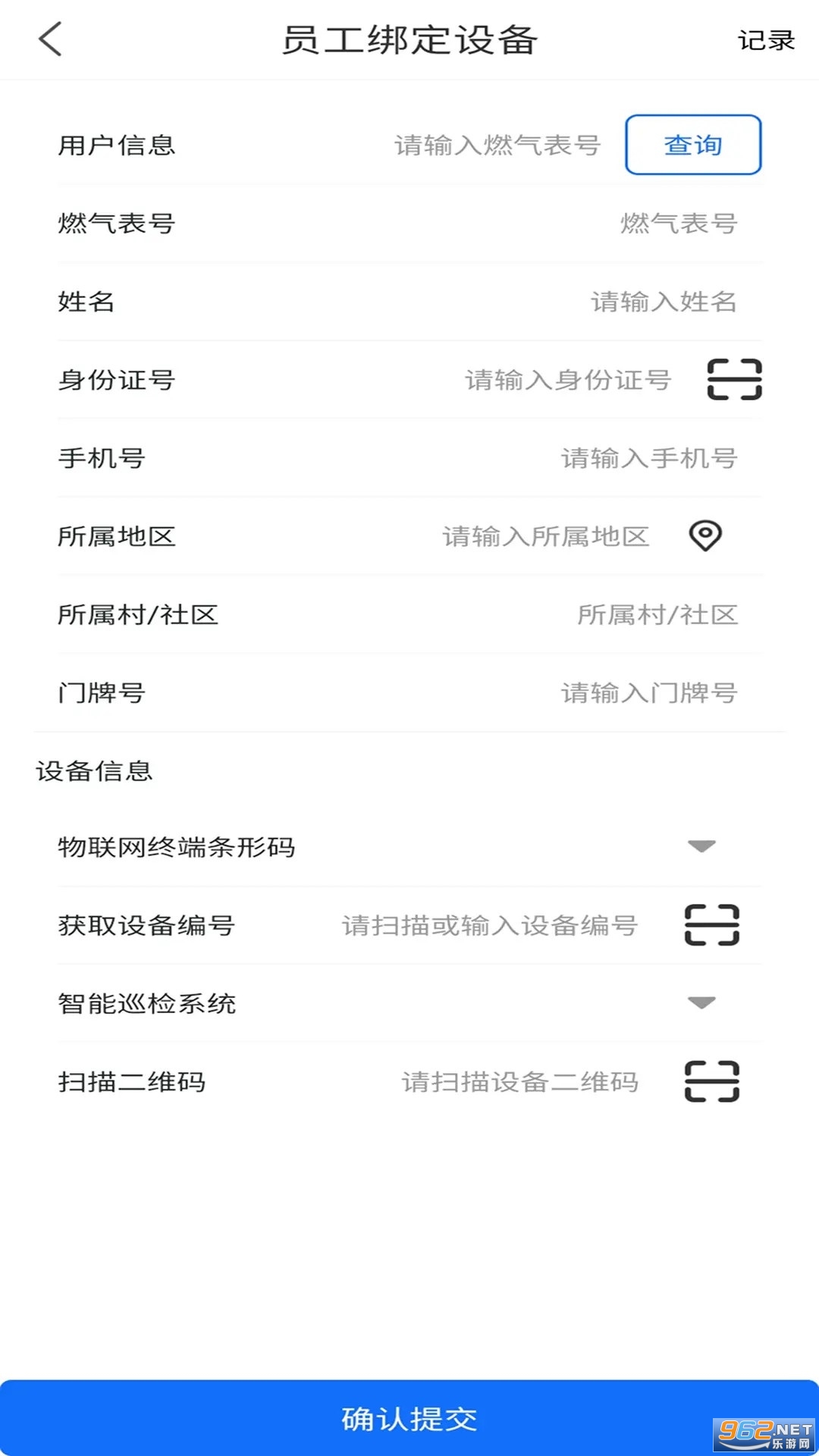Screen dimensions: 819x1456
Task: Tap the 所属村/社区 field
Action: (x=657, y=615)
